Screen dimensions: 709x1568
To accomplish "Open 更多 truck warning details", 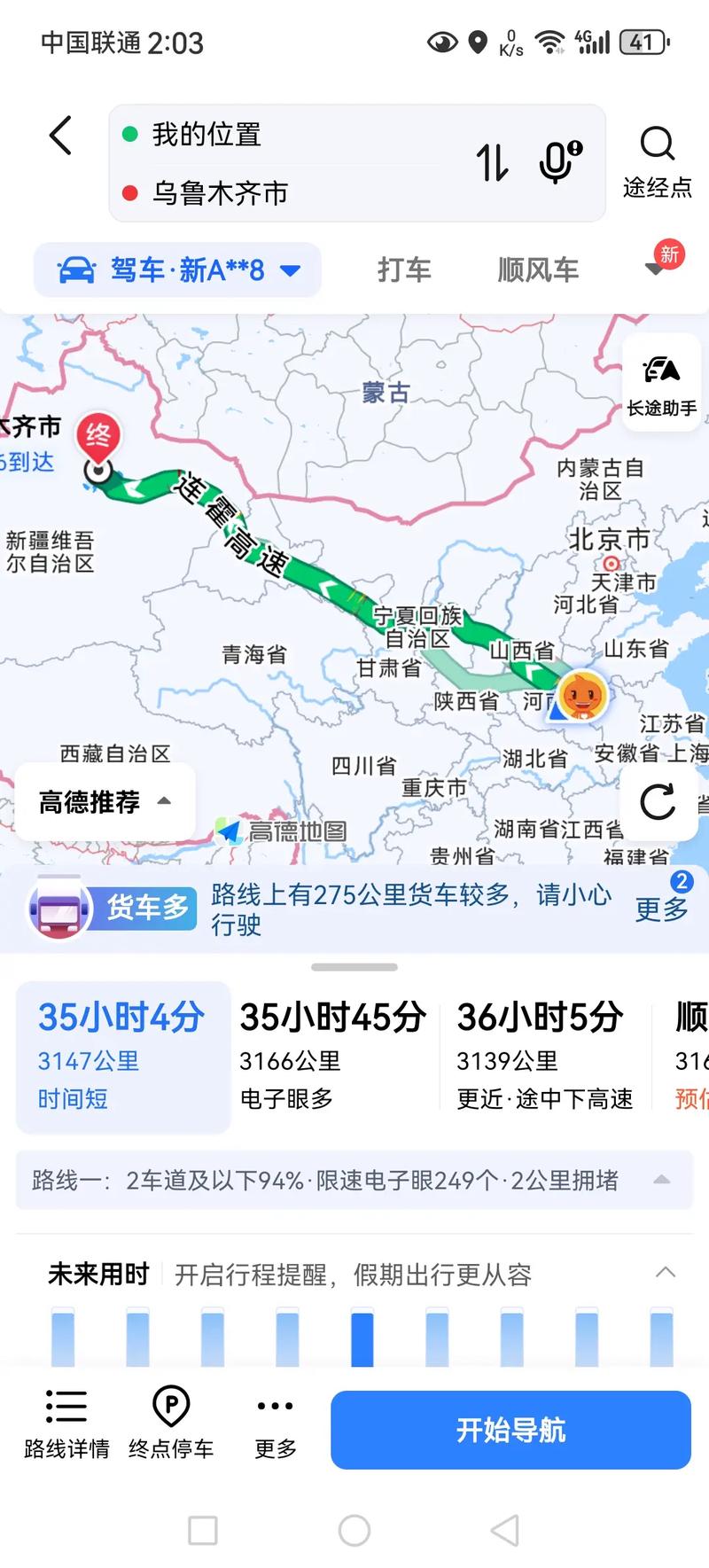I will tap(661, 909).
